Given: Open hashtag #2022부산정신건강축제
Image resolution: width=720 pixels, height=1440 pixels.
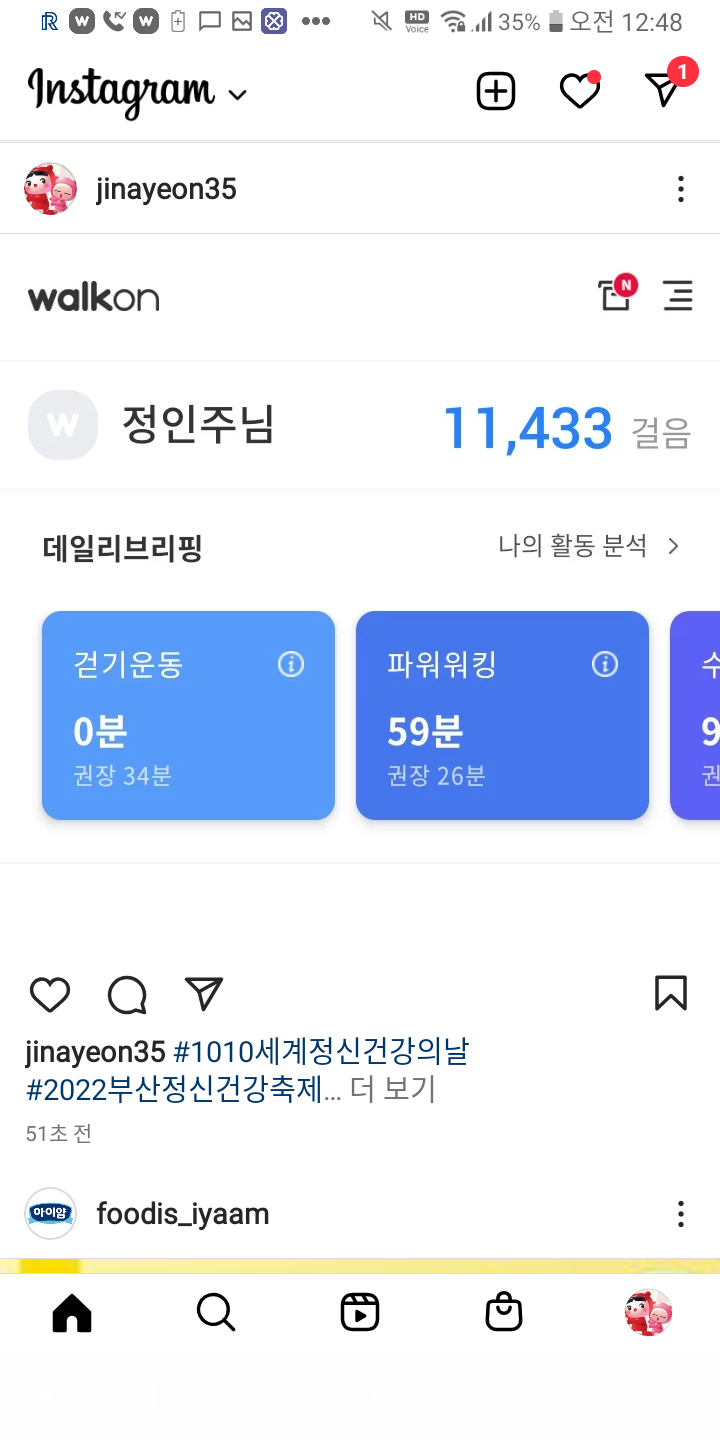Looking at the screenshot, I should click(x=175, y=1089).
